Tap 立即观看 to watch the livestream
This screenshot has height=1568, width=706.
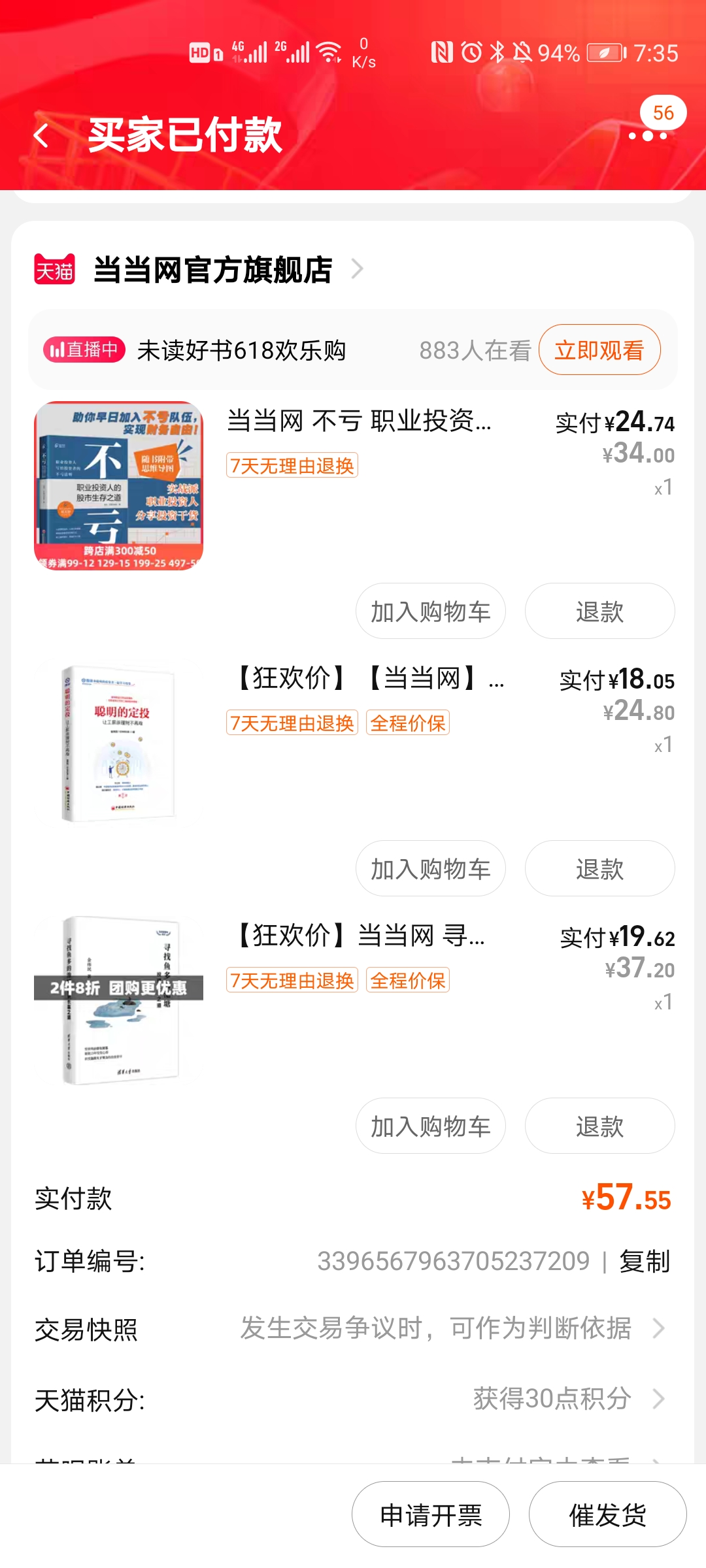[599, 350]
